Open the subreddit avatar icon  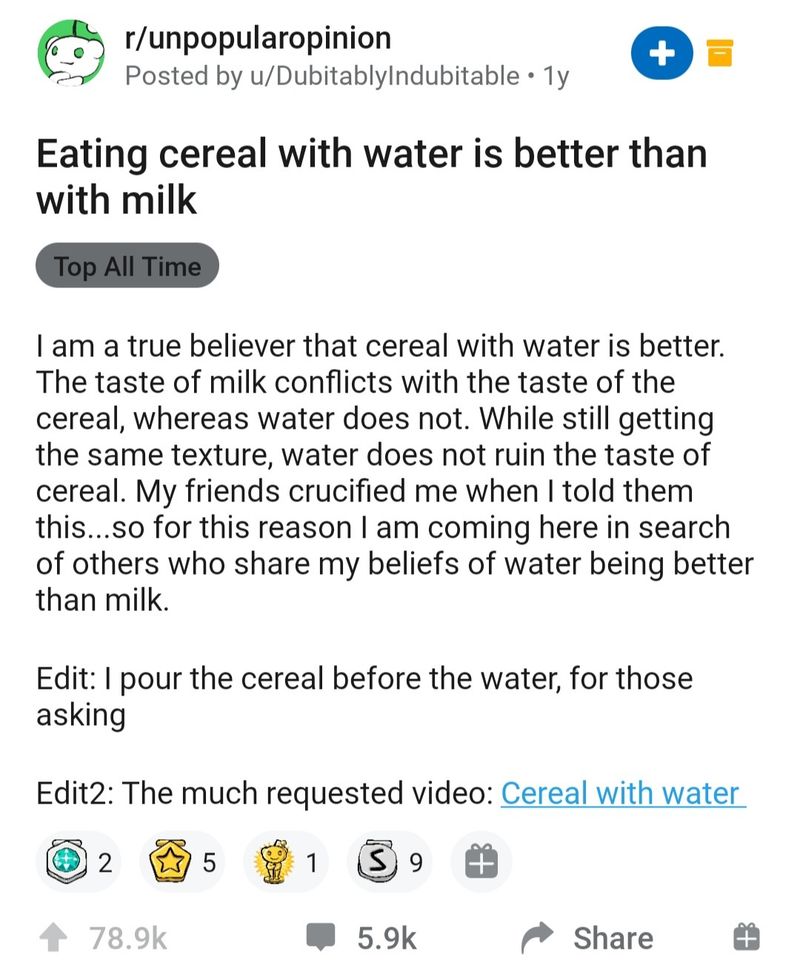70,54
